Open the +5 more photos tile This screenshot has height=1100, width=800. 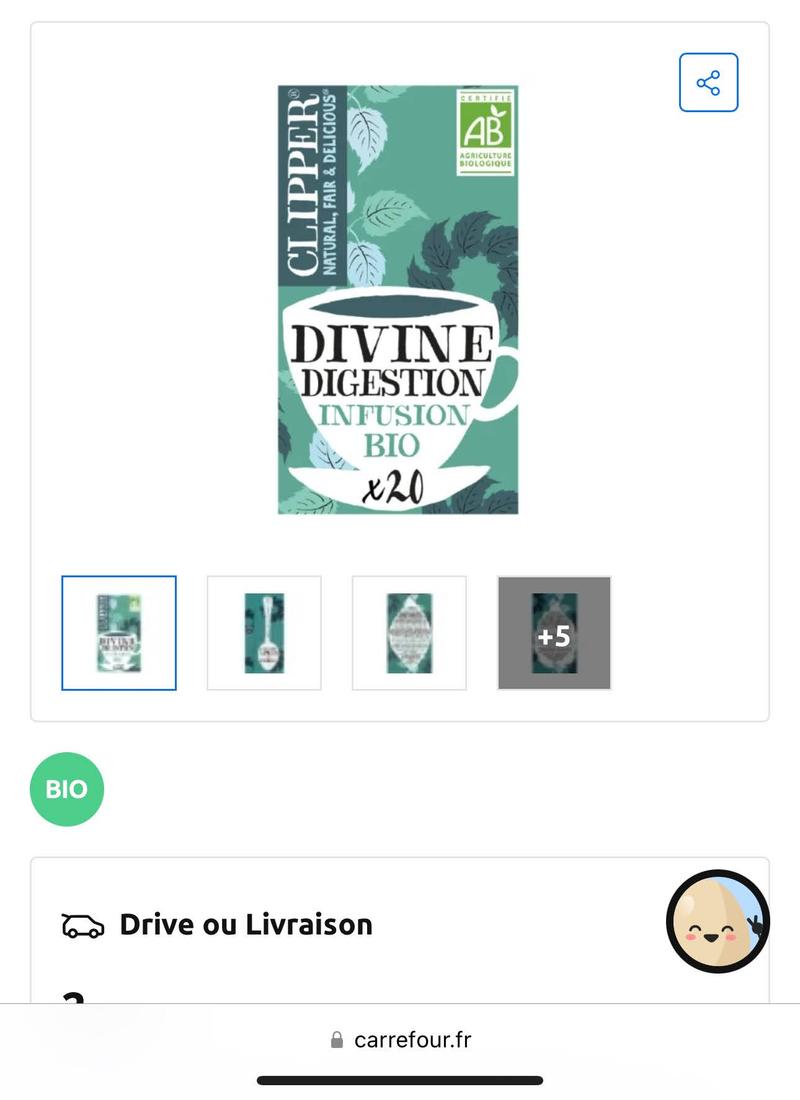click(554, 633)
